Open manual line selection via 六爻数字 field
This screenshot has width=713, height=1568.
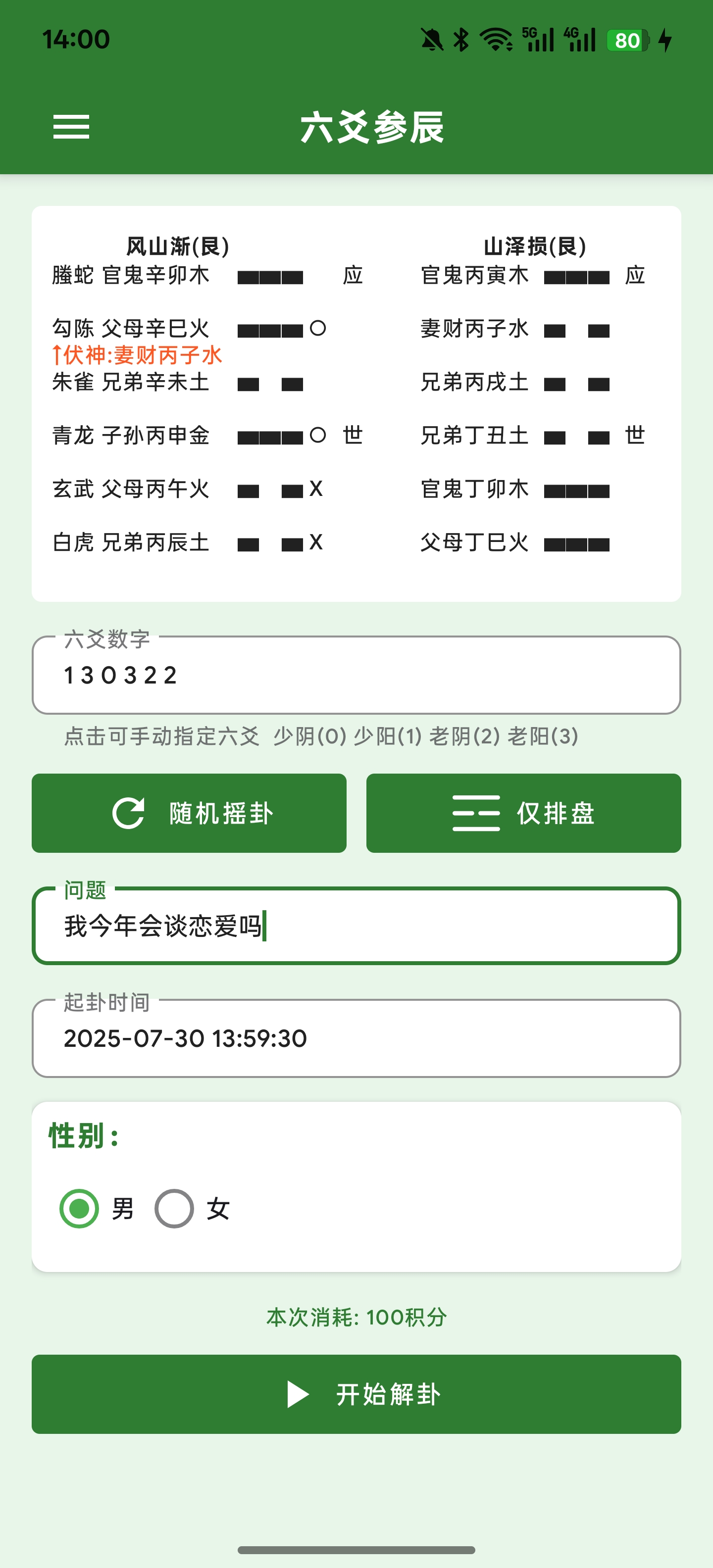click(x=356, y=675)
